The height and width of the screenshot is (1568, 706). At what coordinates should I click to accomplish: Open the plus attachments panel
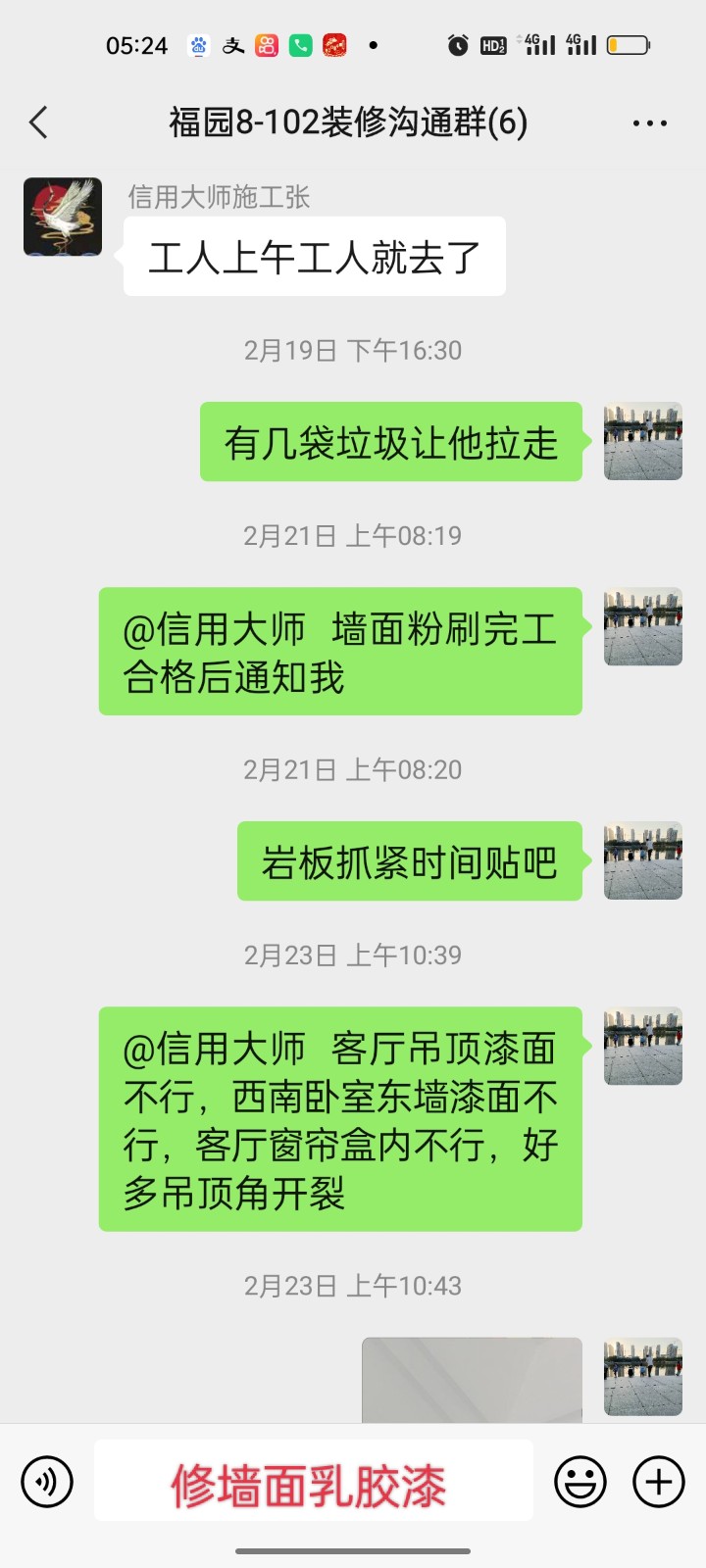click(658, 1481)
